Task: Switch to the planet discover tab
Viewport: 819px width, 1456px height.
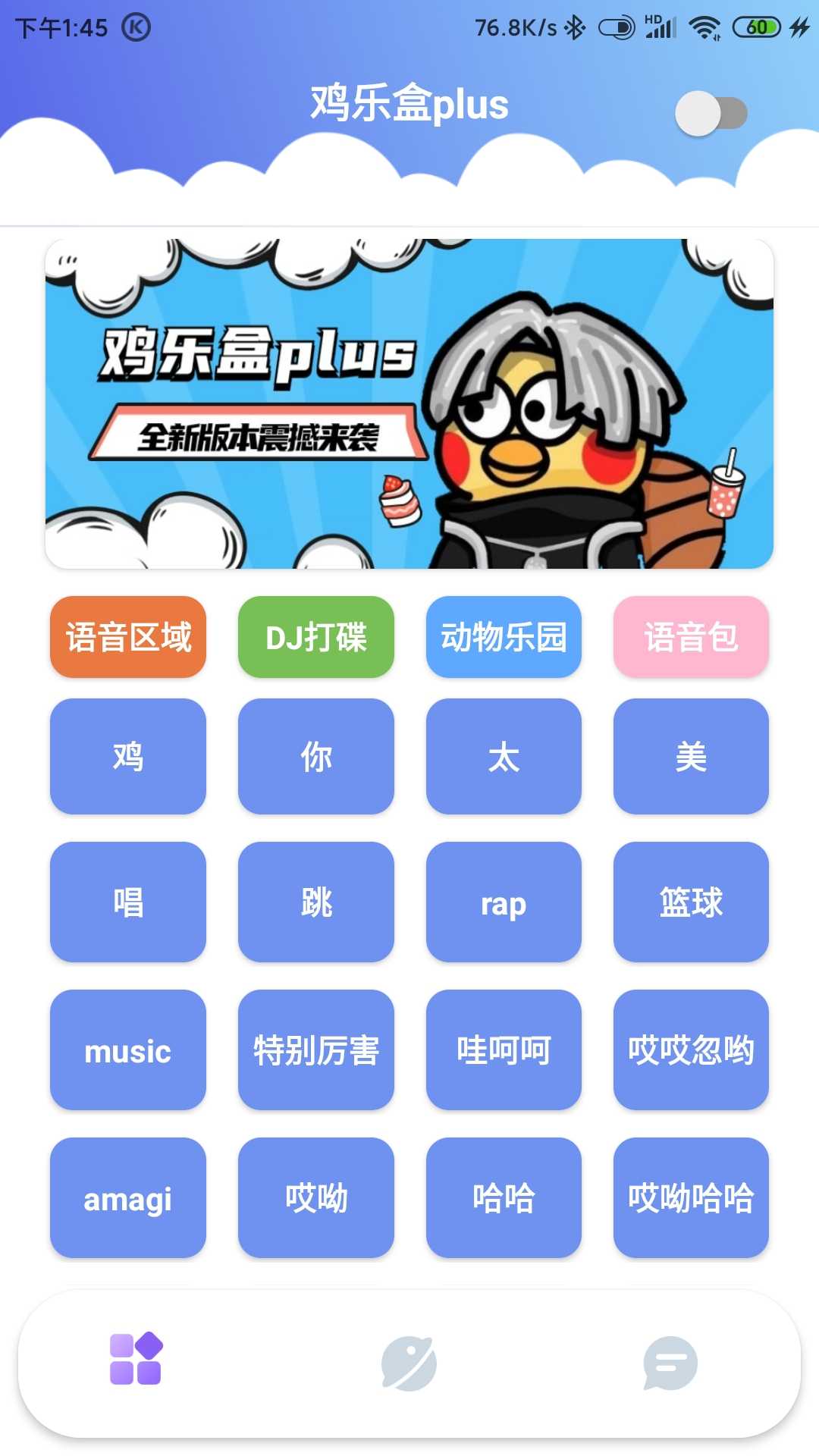Action: [x=409, y=1363]
